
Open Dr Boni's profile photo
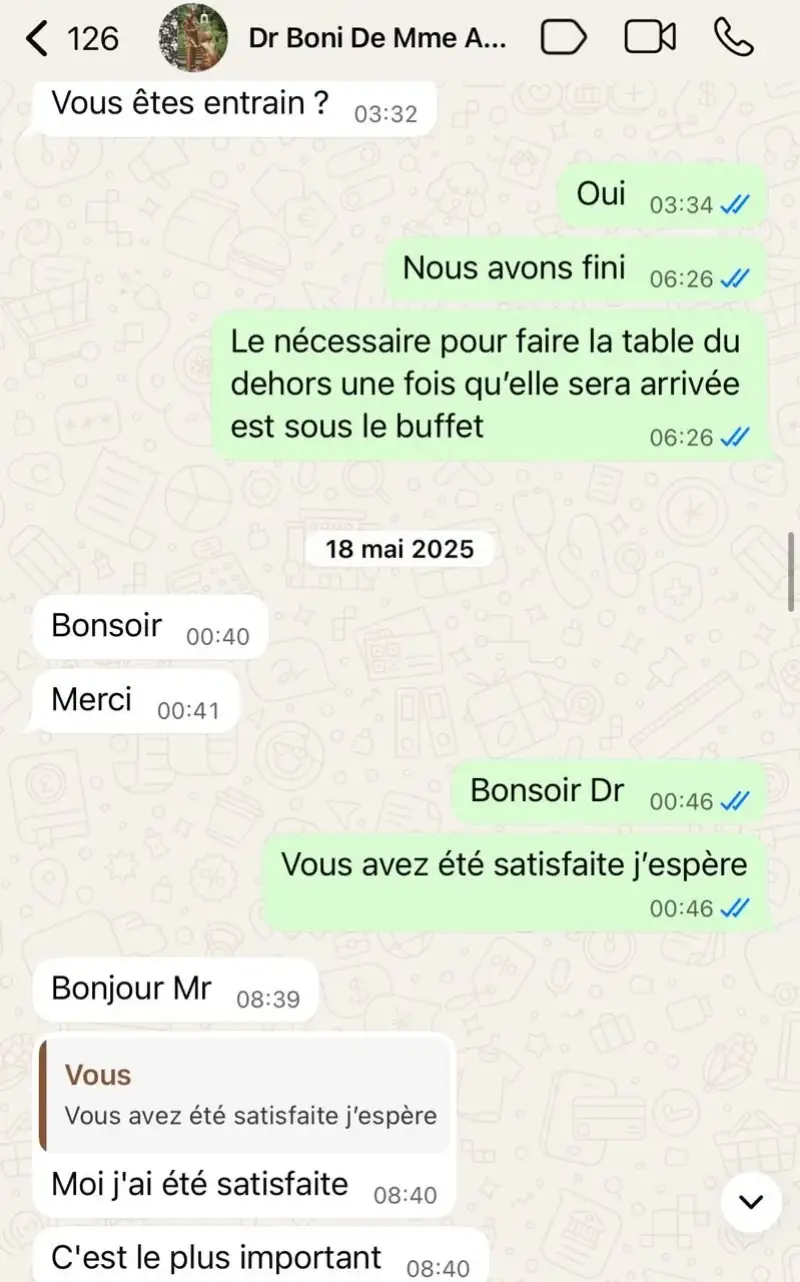(x=191, y=40)
